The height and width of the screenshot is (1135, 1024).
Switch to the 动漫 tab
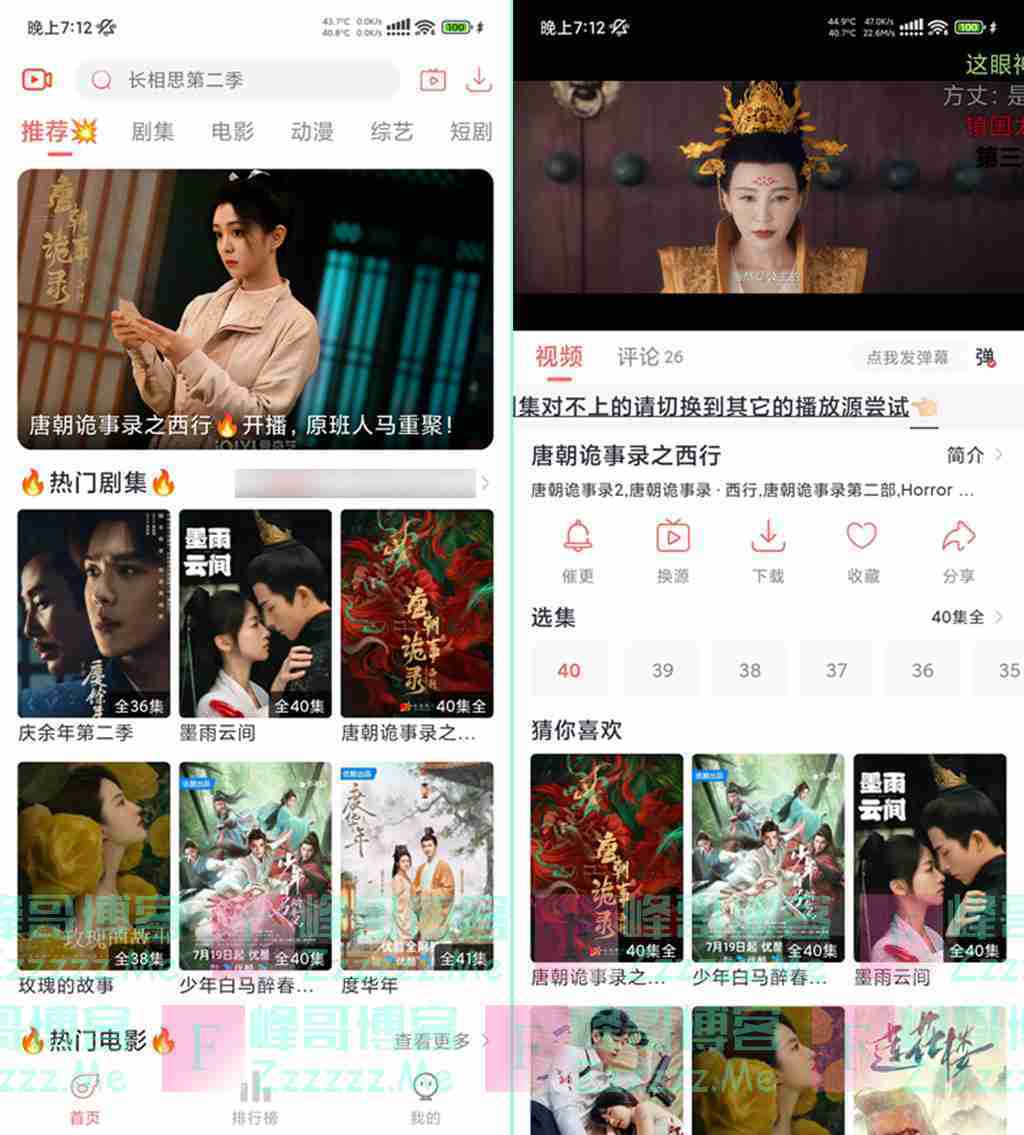312,132
